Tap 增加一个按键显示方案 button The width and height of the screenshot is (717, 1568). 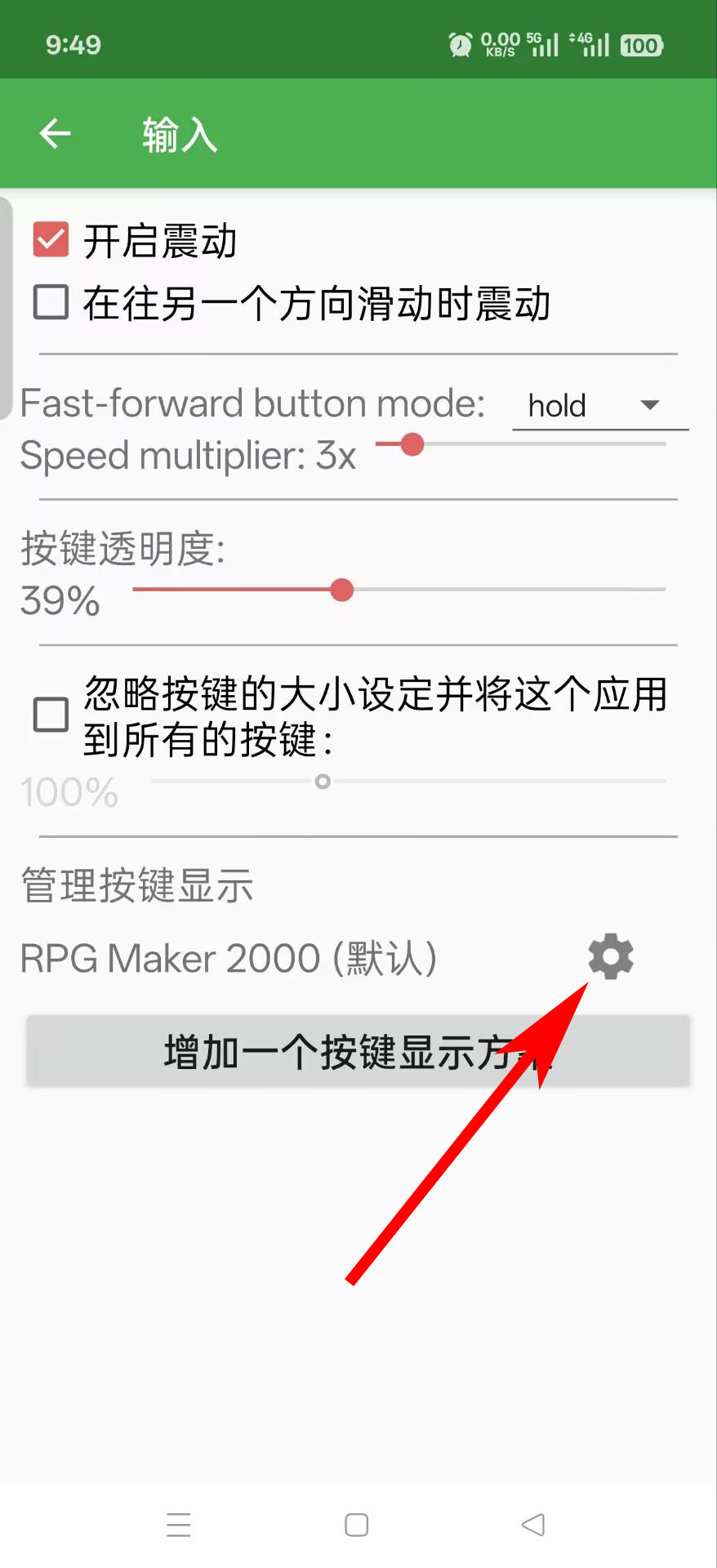coord(358,1051)
